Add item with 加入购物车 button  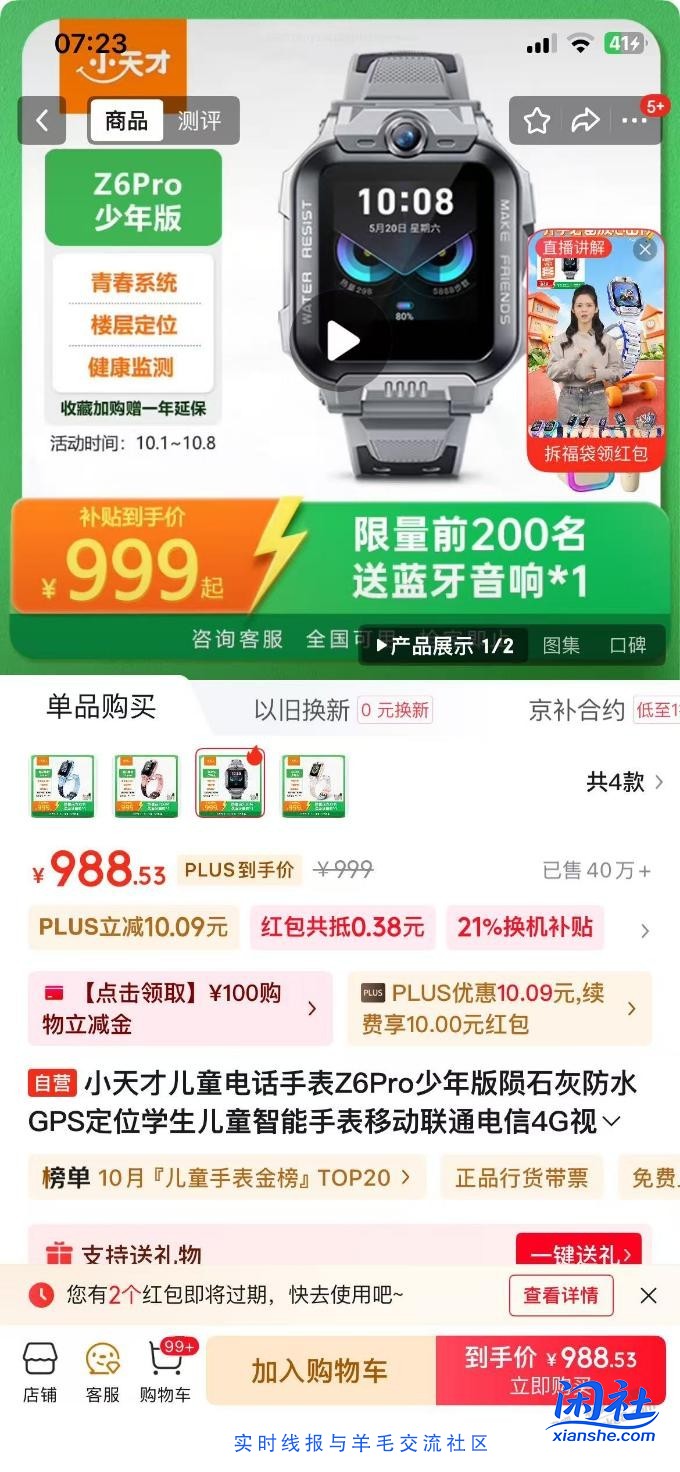pos(320,1370)
